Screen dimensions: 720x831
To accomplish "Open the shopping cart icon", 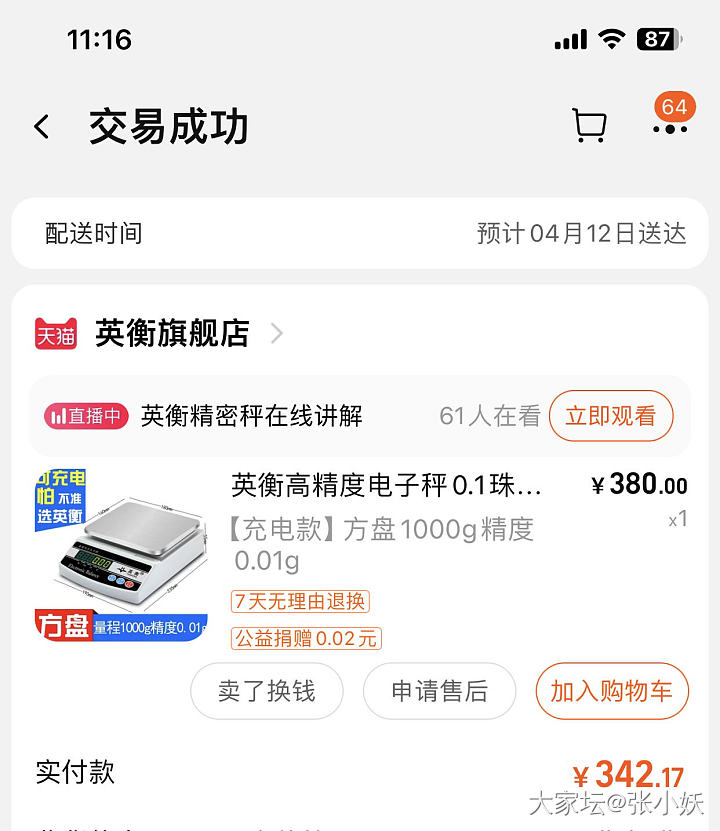I will click(x=589, y=126).
